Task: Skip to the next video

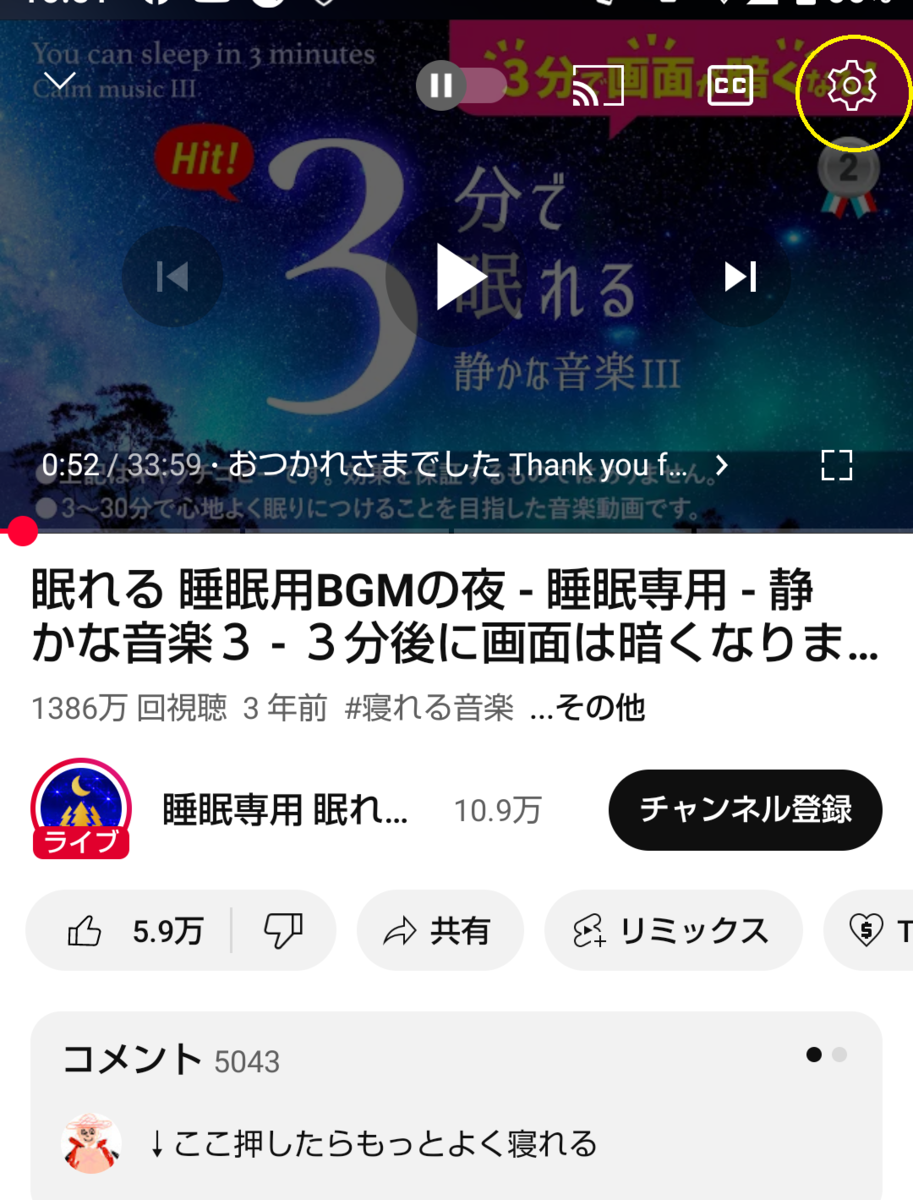Action: pos(741,277)
